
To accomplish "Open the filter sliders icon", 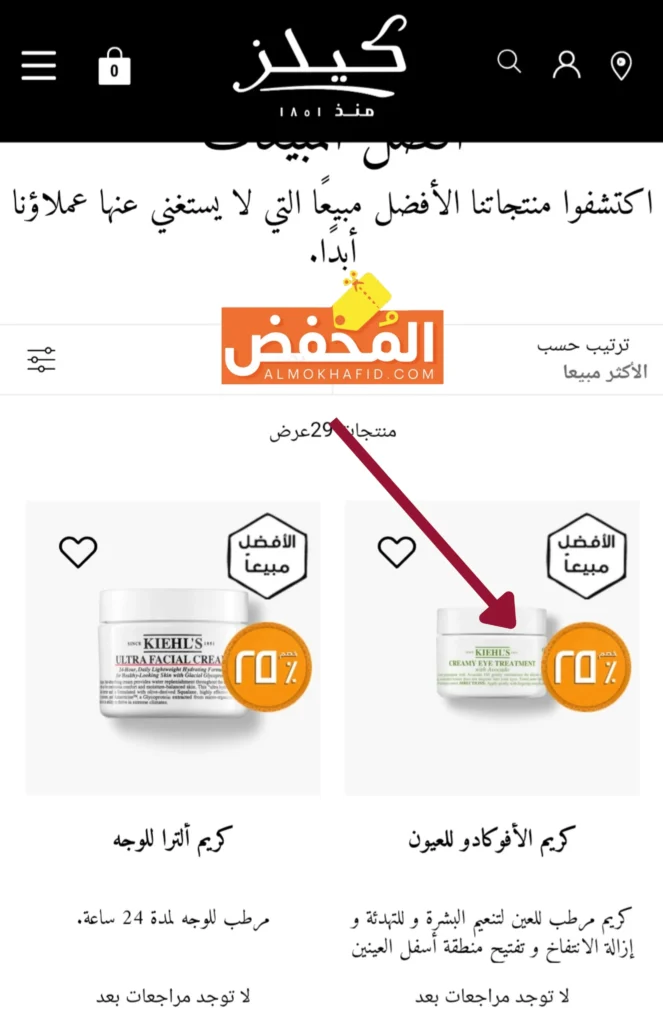I will (42, 359).
